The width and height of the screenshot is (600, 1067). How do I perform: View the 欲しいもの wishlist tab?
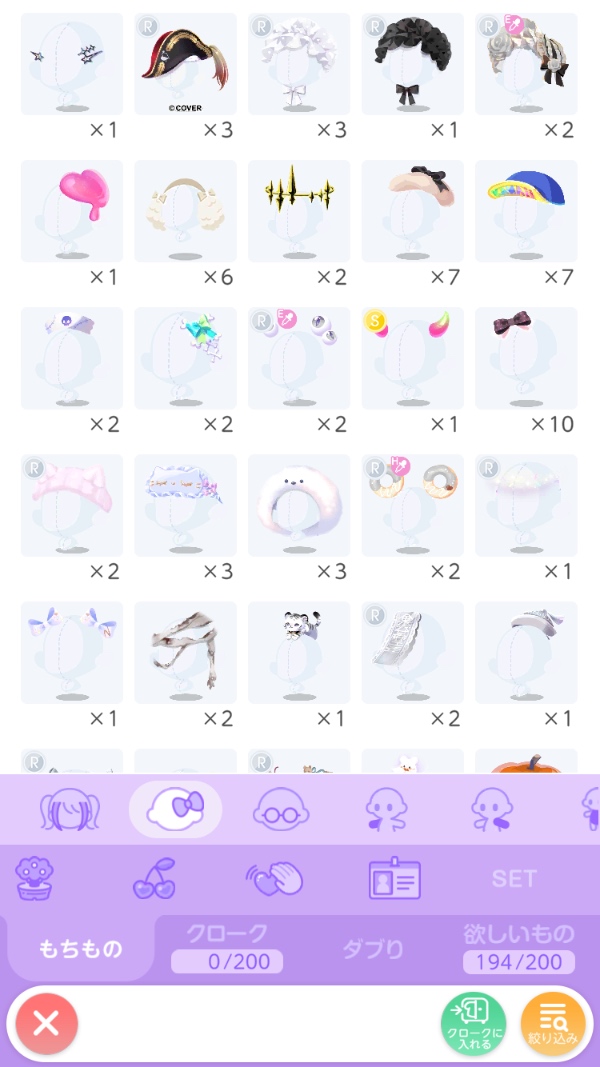pos(518,947)
